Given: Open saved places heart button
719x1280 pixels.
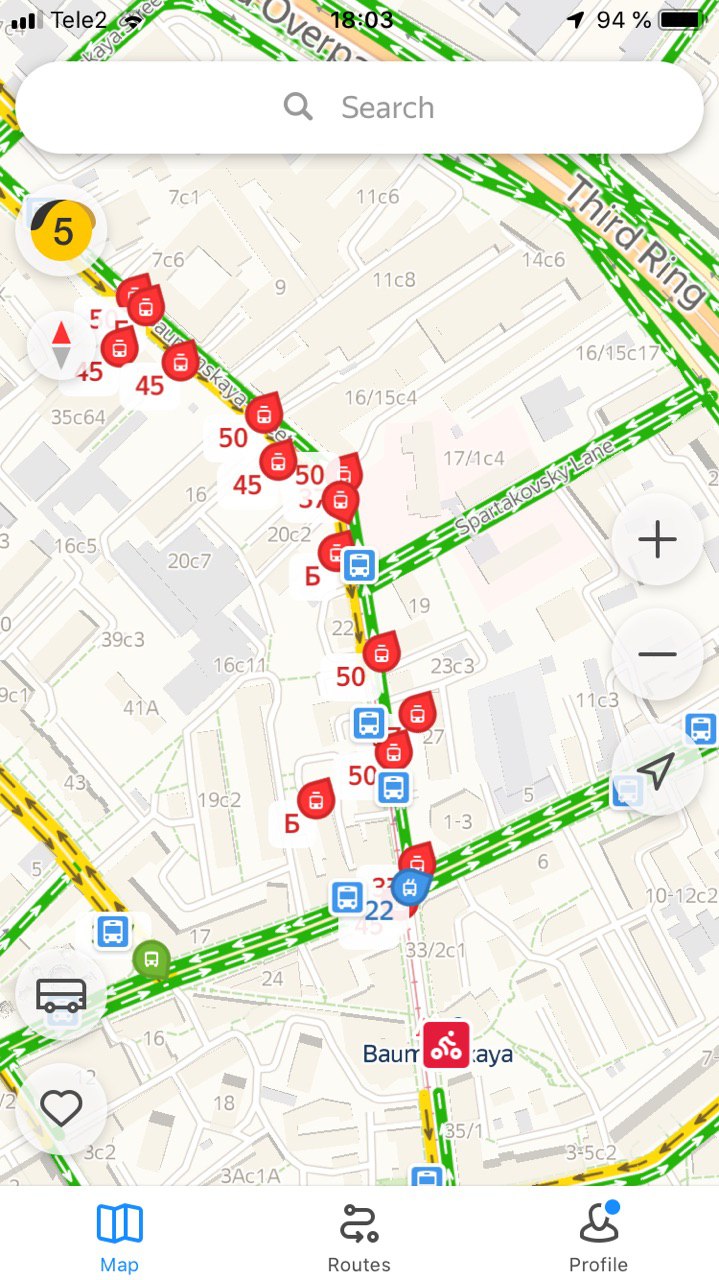Looking at the screenshot, I should (61, 1108).
